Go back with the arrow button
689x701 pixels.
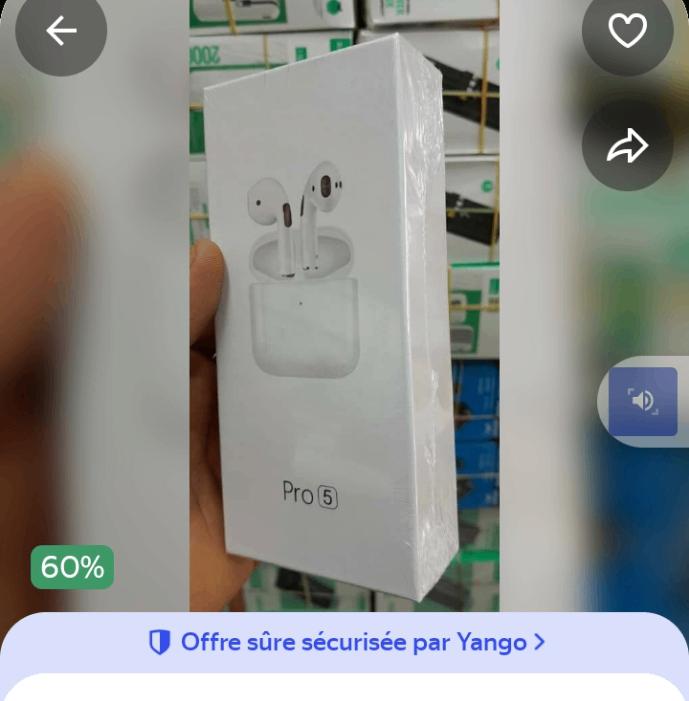click(61, 31)
